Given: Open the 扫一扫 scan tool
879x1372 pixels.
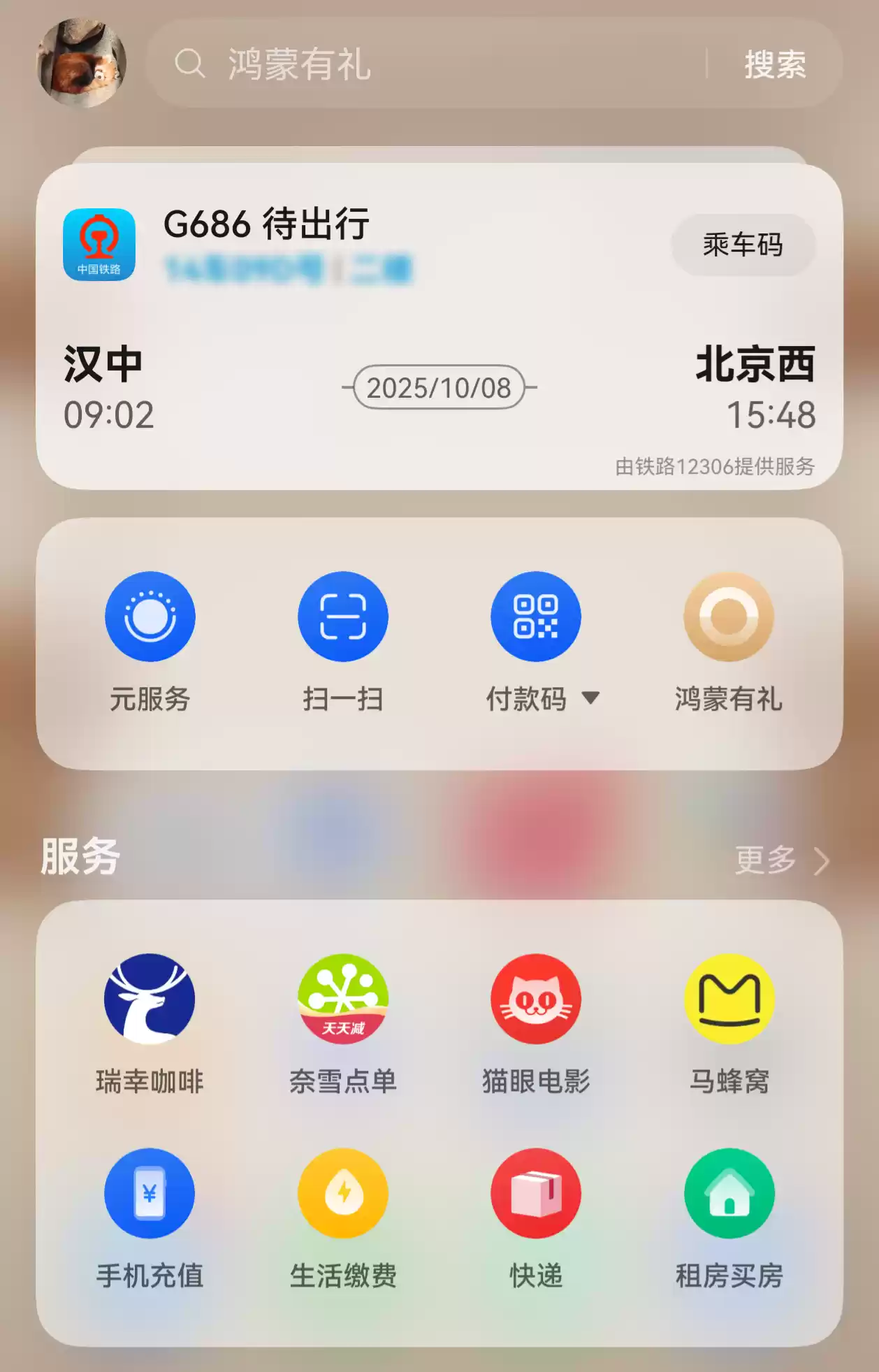Looking at the screenshot, I should click(x=342, y=616).
